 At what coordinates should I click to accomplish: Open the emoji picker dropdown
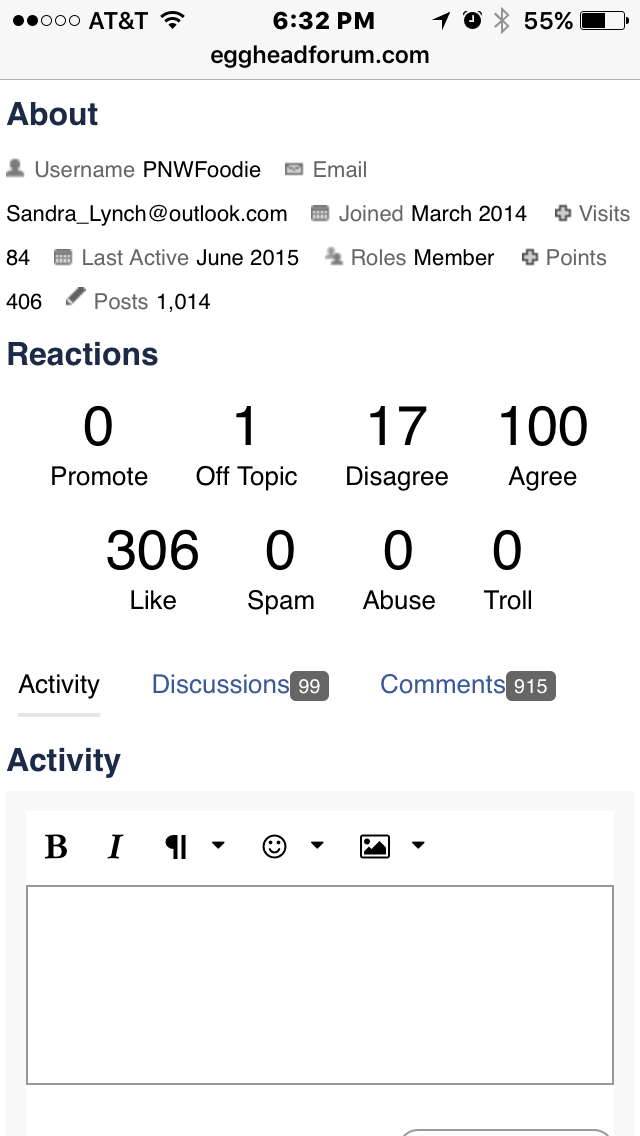tap(292, 847)
